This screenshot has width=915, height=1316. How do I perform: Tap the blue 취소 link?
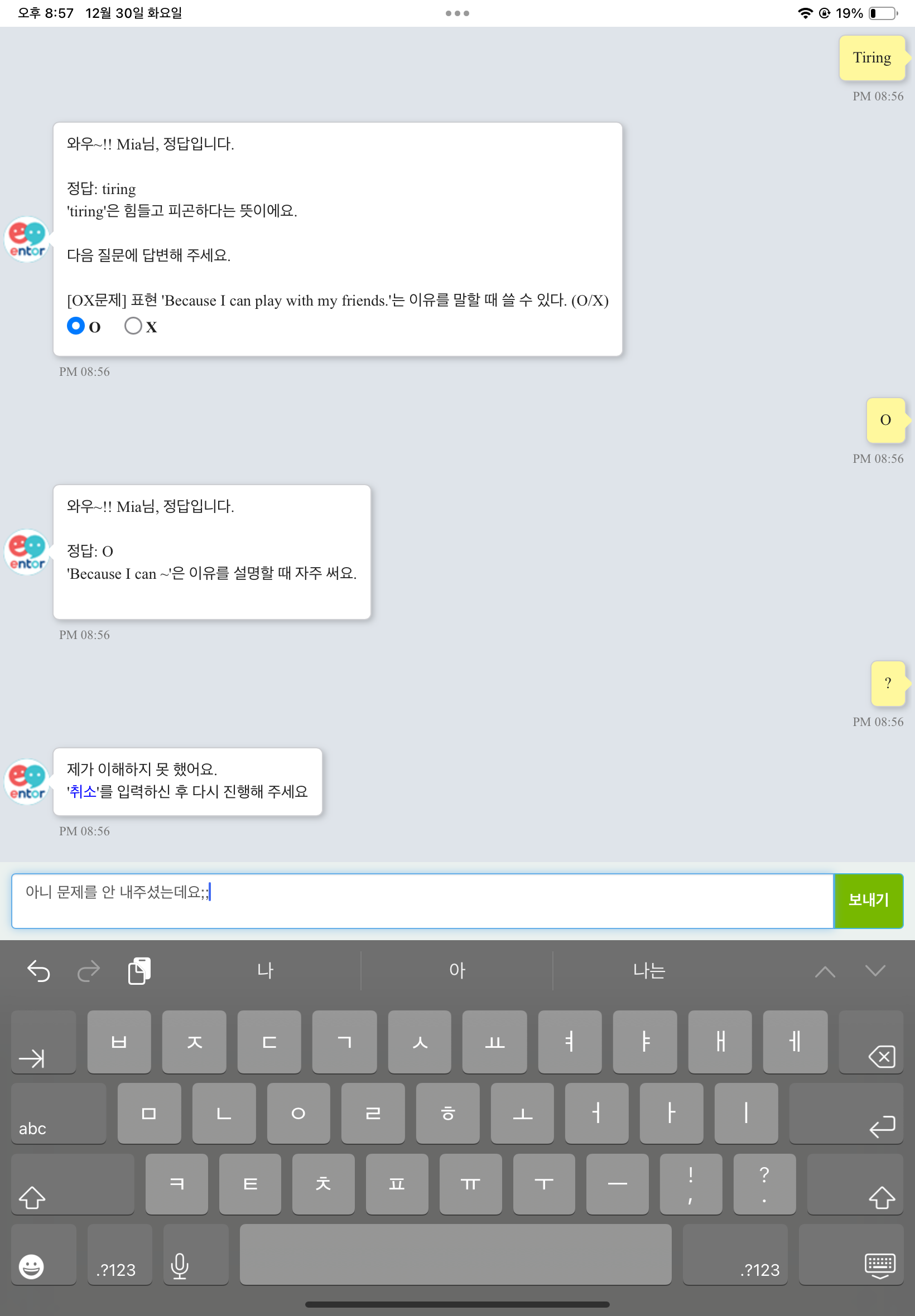click(x=83, y=792)
